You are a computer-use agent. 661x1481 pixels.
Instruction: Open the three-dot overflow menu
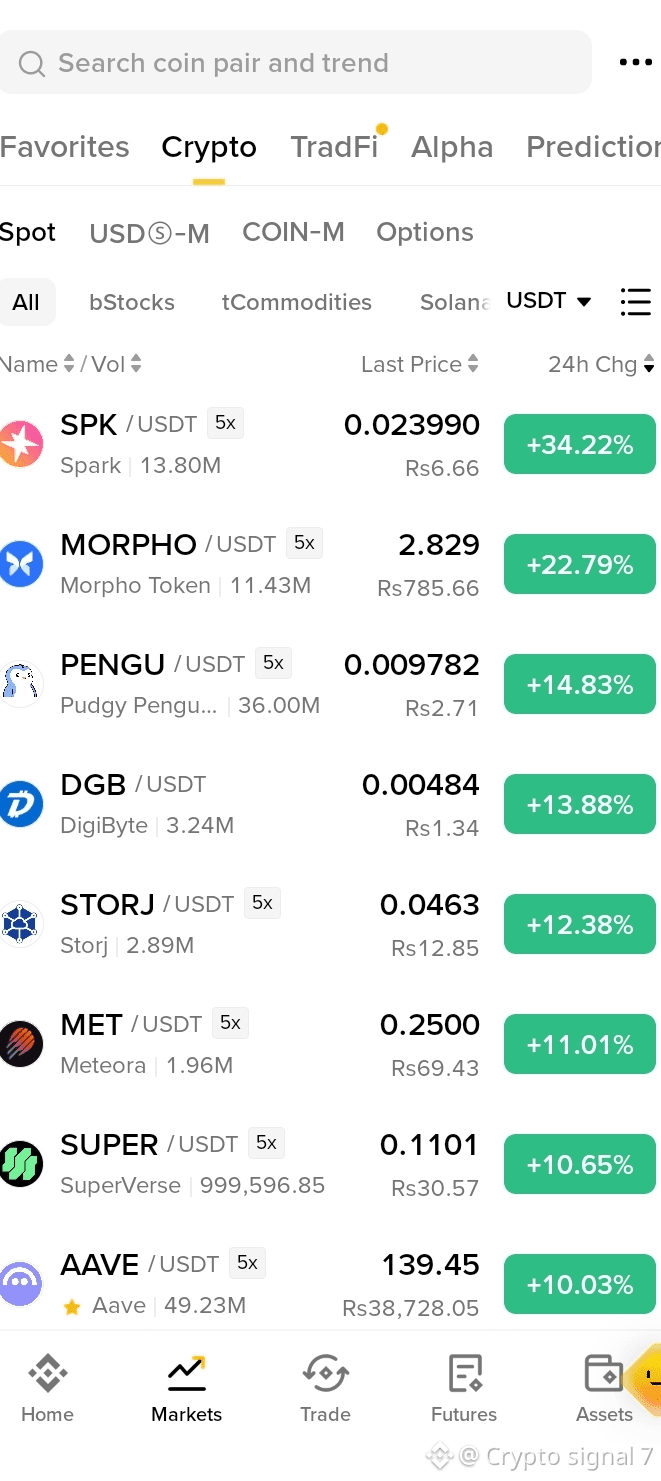point(635,63)
